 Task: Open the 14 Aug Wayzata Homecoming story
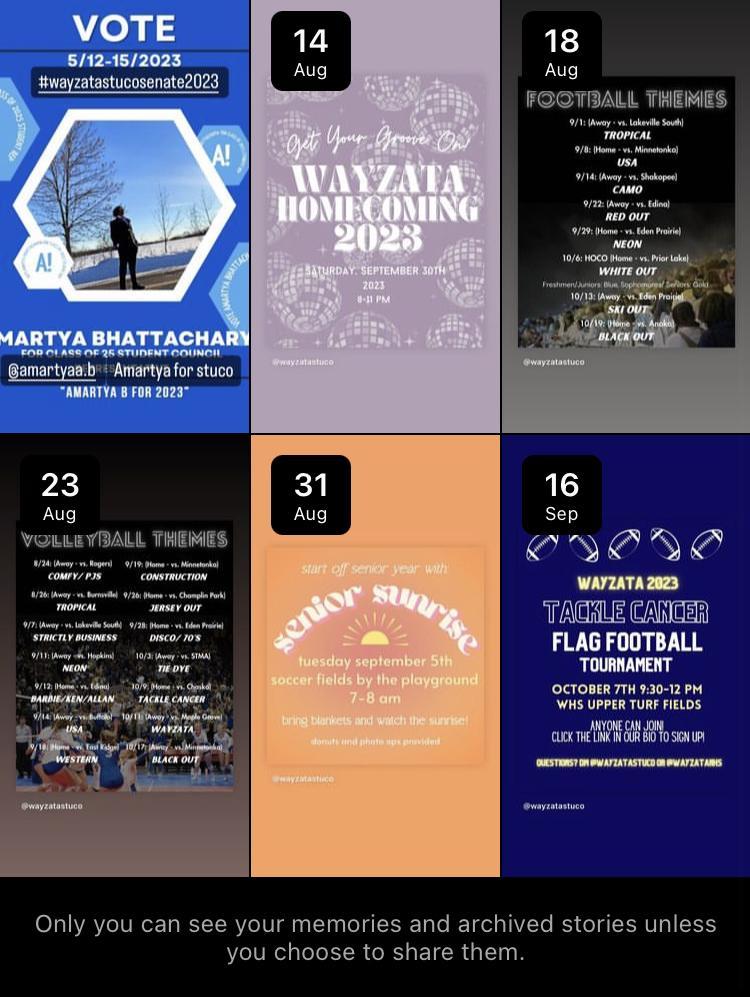click(375, 215)
